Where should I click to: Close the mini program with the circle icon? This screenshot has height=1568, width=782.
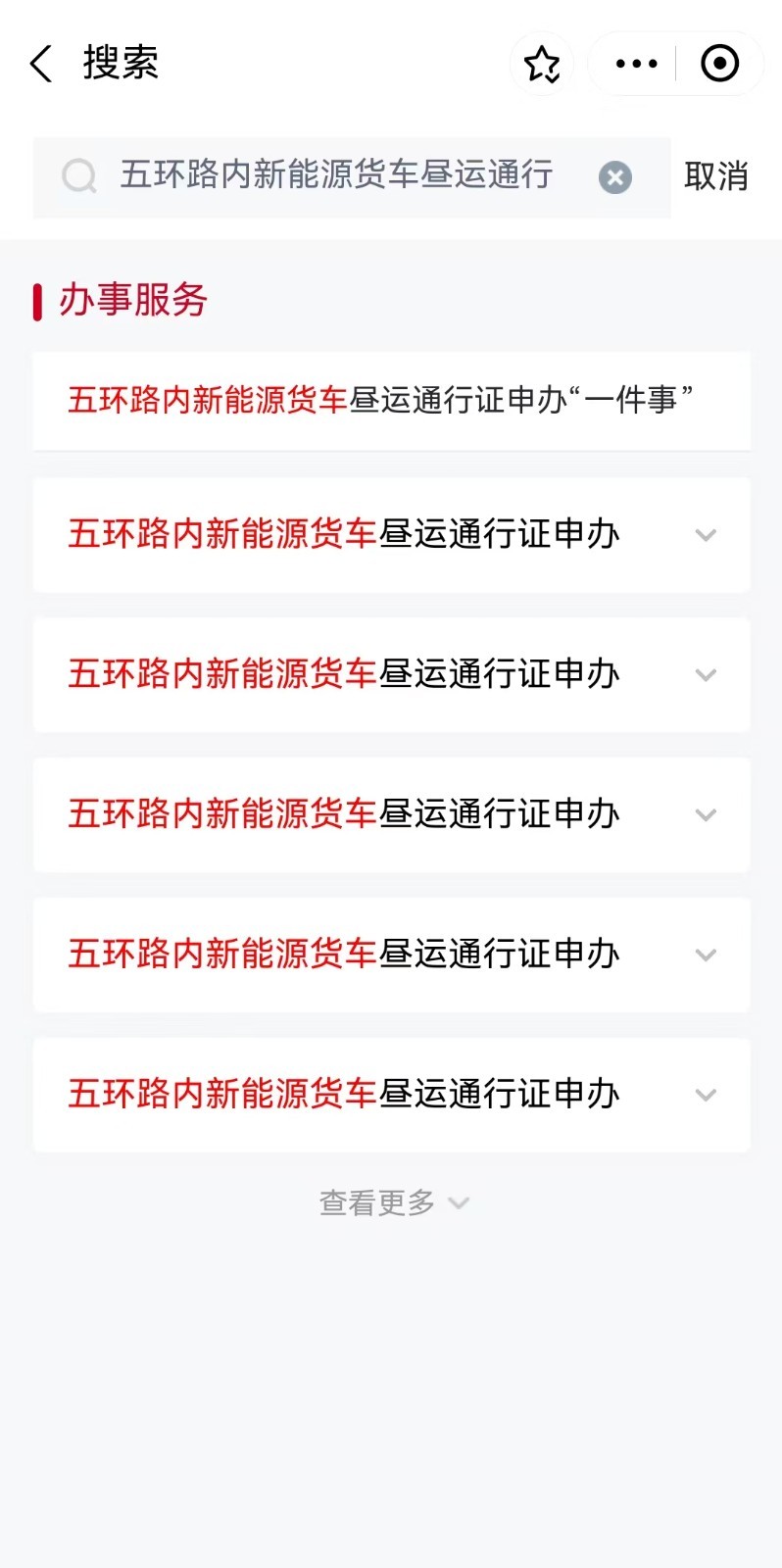(719, 65)
